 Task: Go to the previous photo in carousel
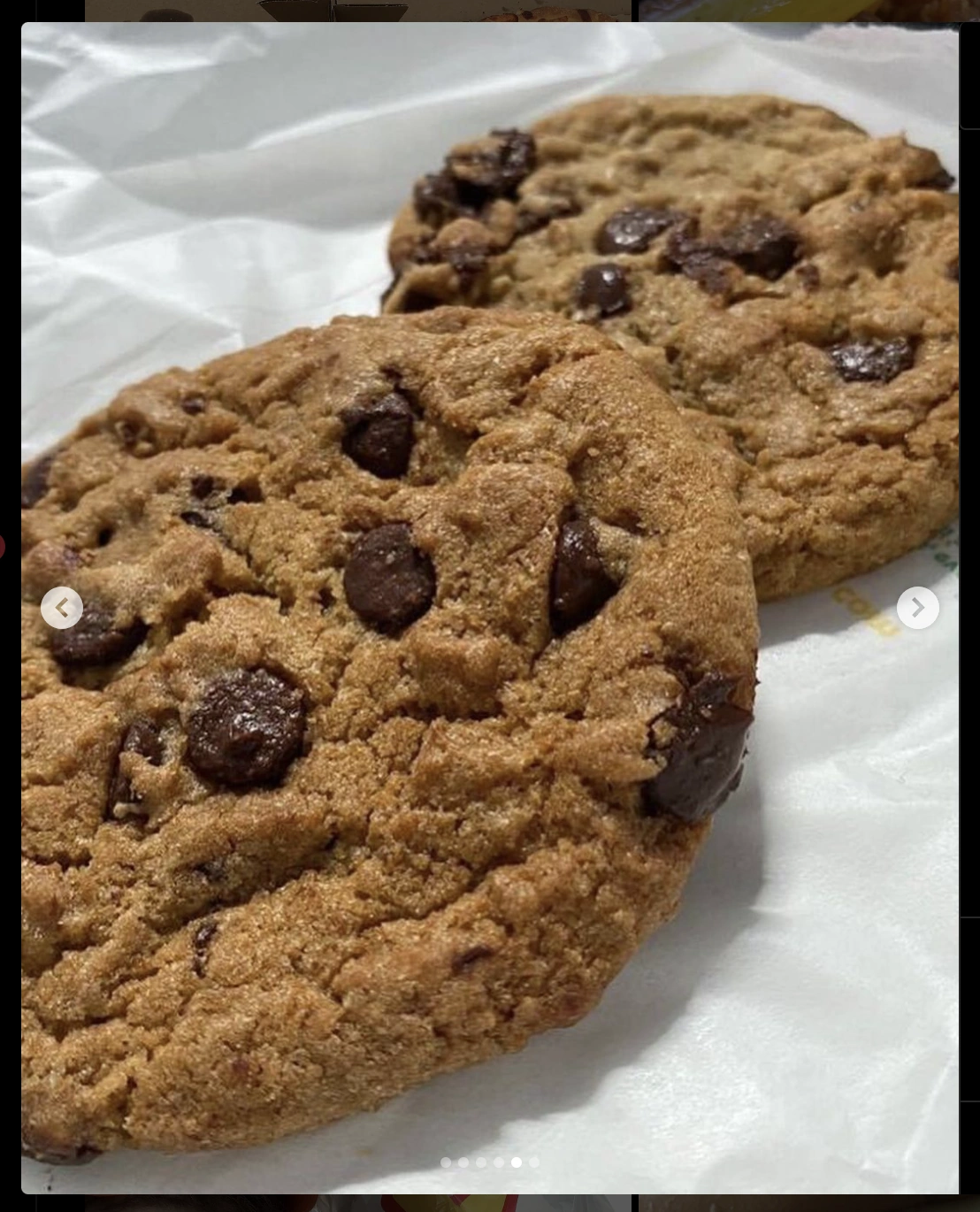click(62, 608)
